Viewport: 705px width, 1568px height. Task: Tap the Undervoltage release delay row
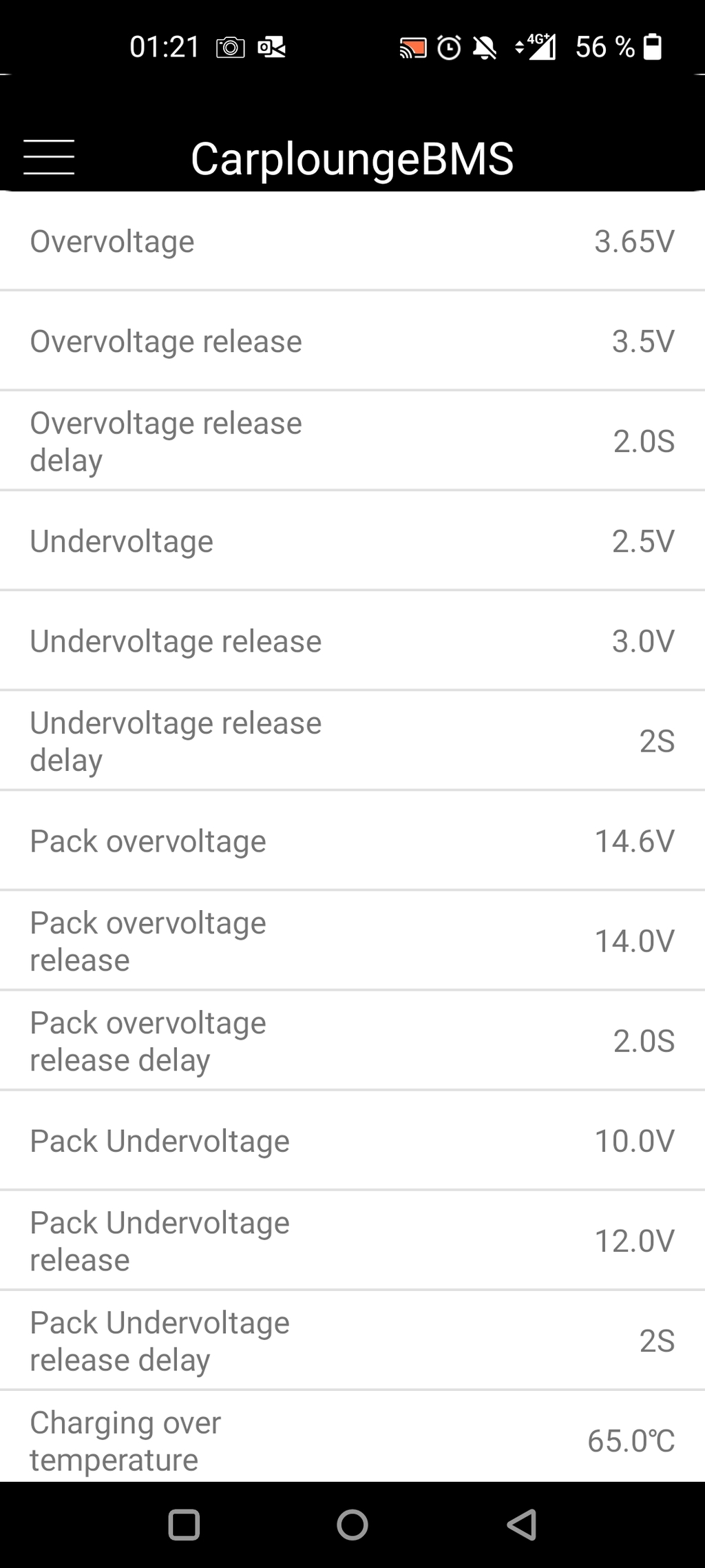click(x=352, y=741)
